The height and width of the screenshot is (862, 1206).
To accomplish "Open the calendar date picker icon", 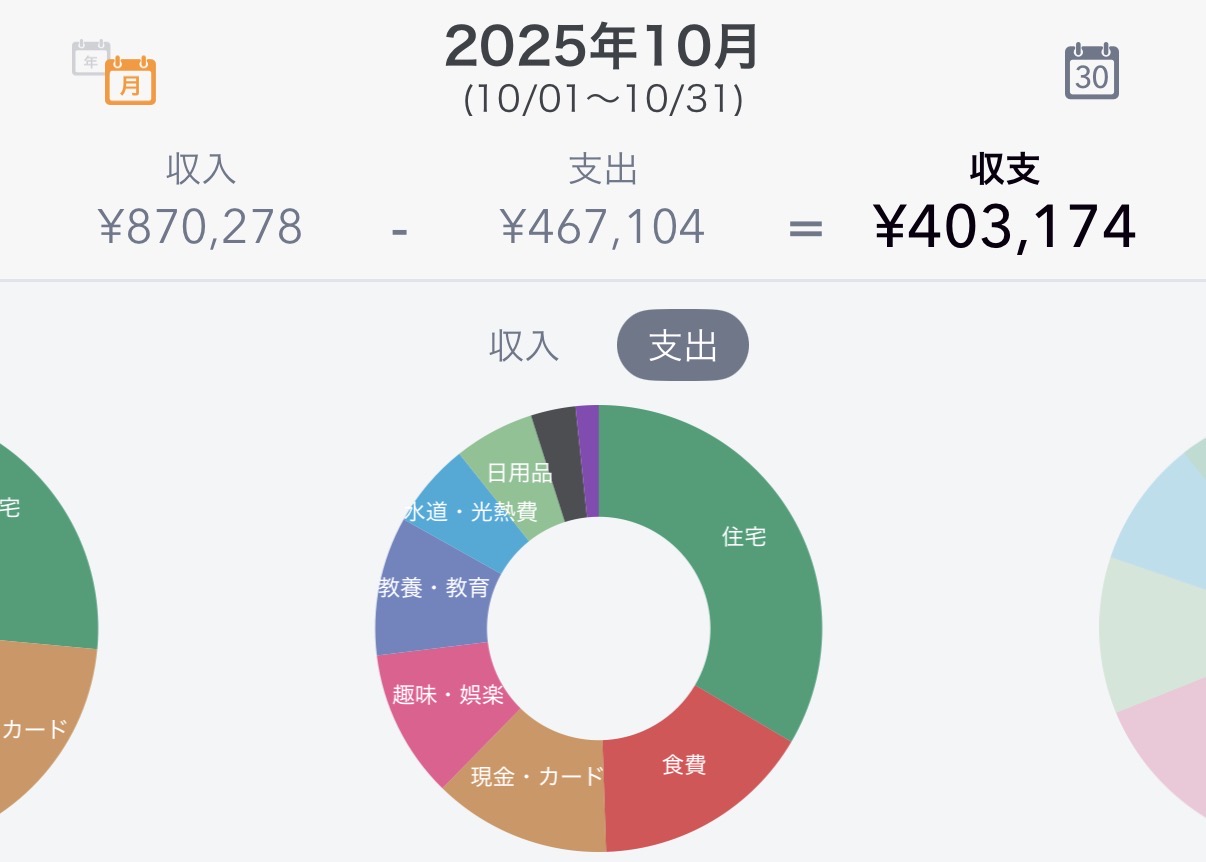I will click(1091, 72).
